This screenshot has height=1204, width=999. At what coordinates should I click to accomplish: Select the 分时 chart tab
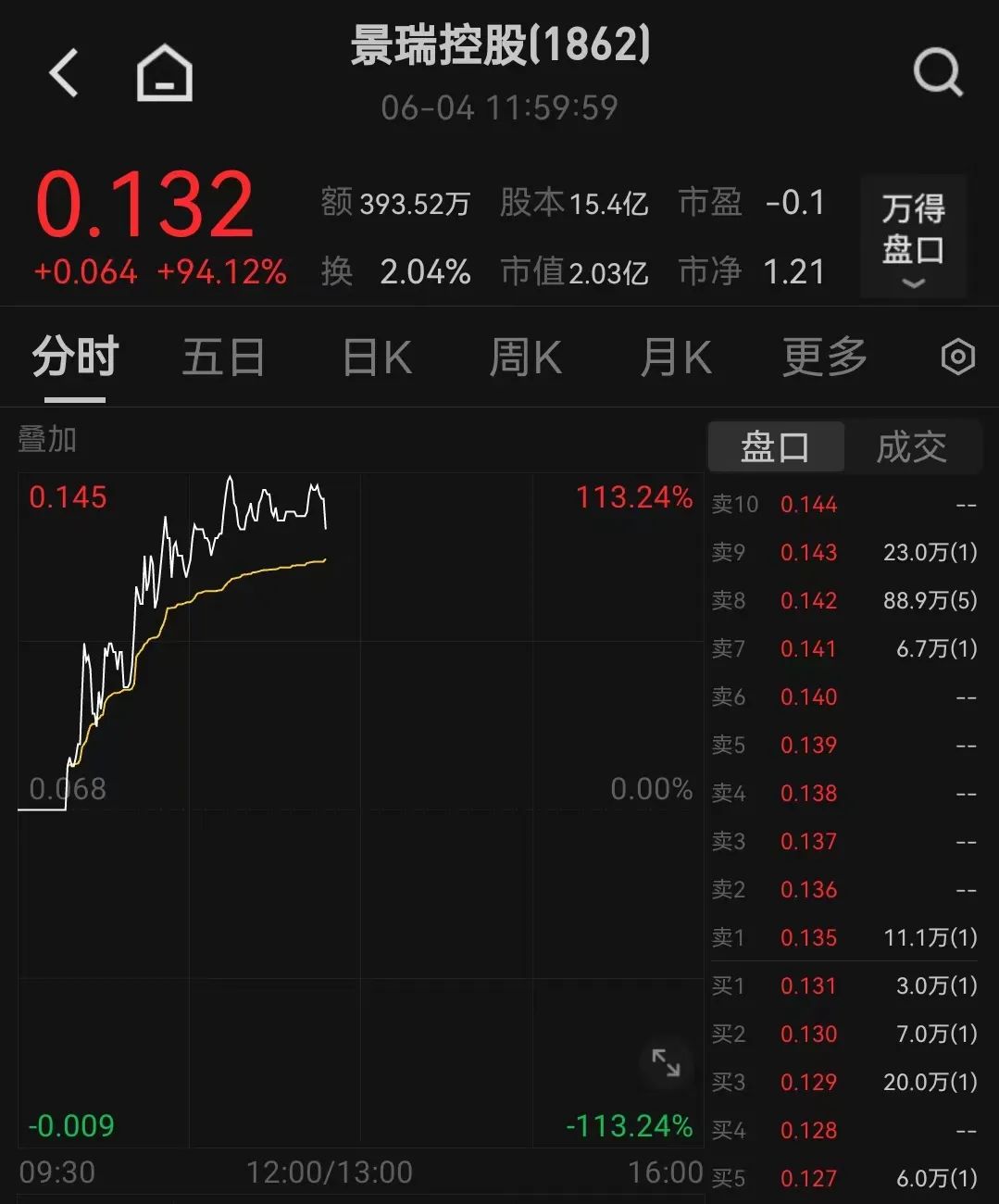[75, 357]
